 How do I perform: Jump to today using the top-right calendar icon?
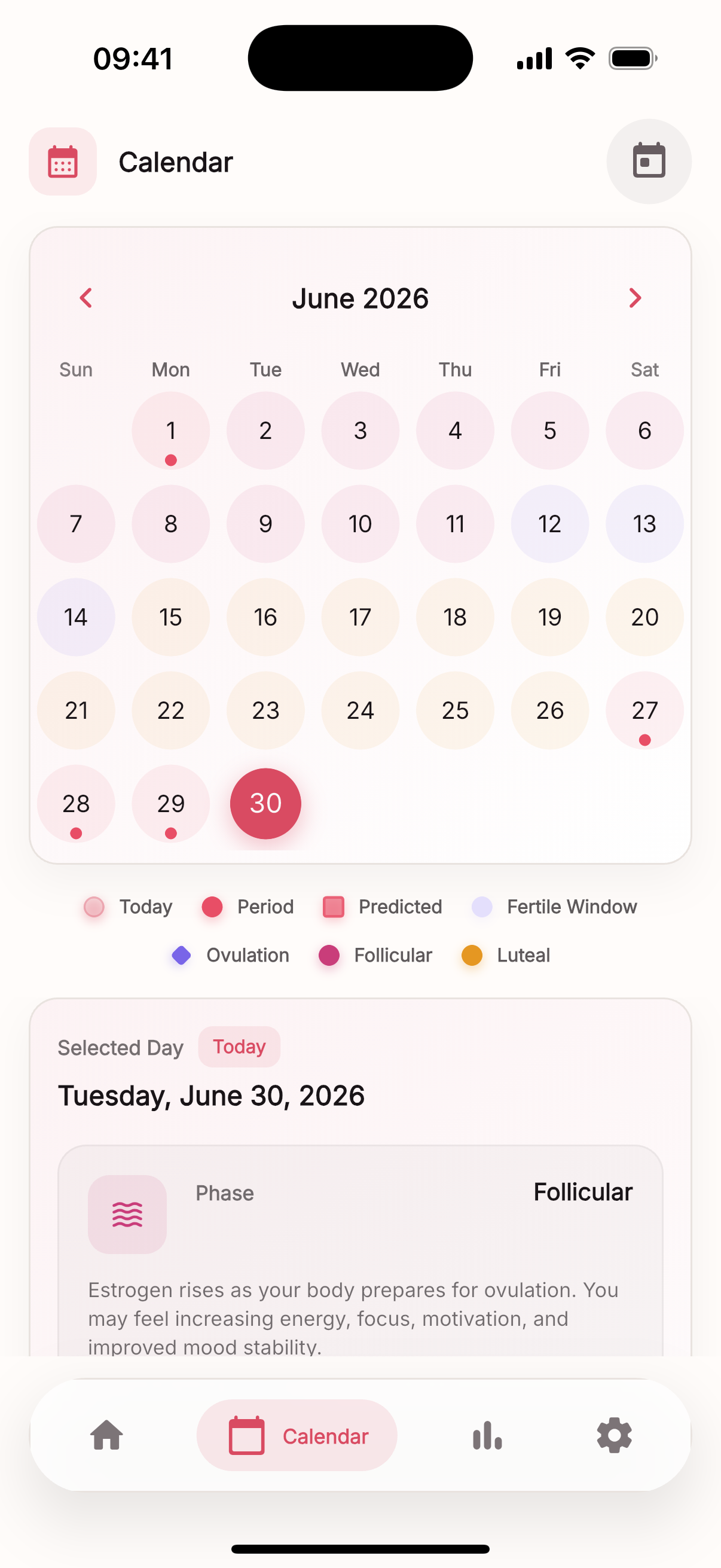pos(649,161)
